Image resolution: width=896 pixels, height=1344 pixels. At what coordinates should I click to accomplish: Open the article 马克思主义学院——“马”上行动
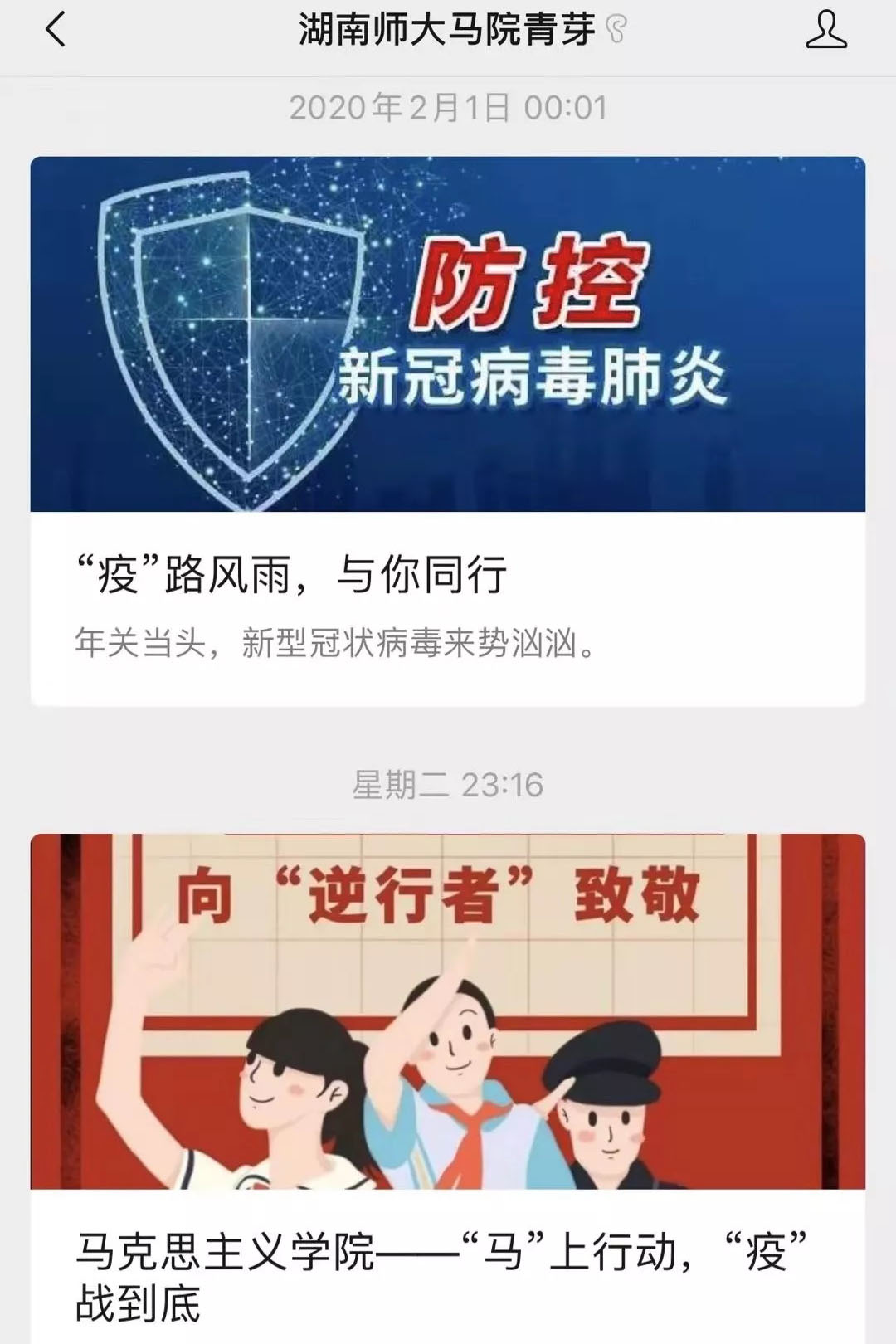pos(440,1253)
